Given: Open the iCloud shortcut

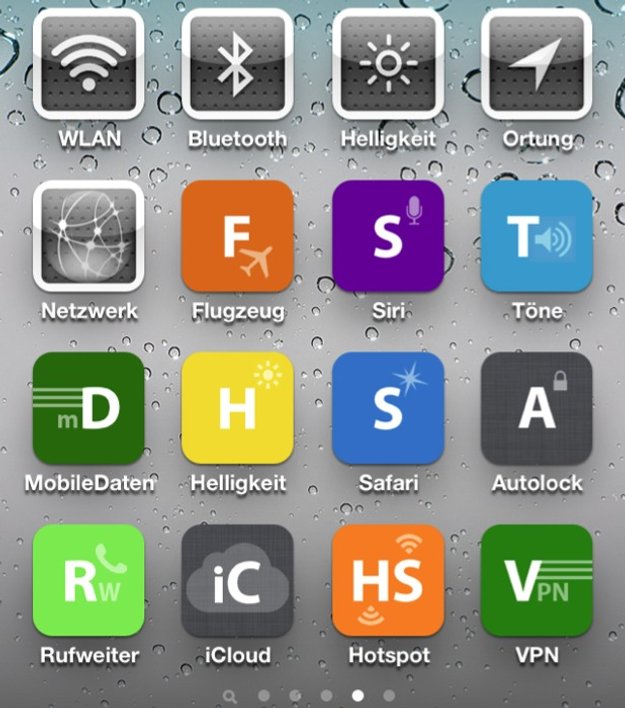Looking at the screenshot, I should click(x=237, y=580).
